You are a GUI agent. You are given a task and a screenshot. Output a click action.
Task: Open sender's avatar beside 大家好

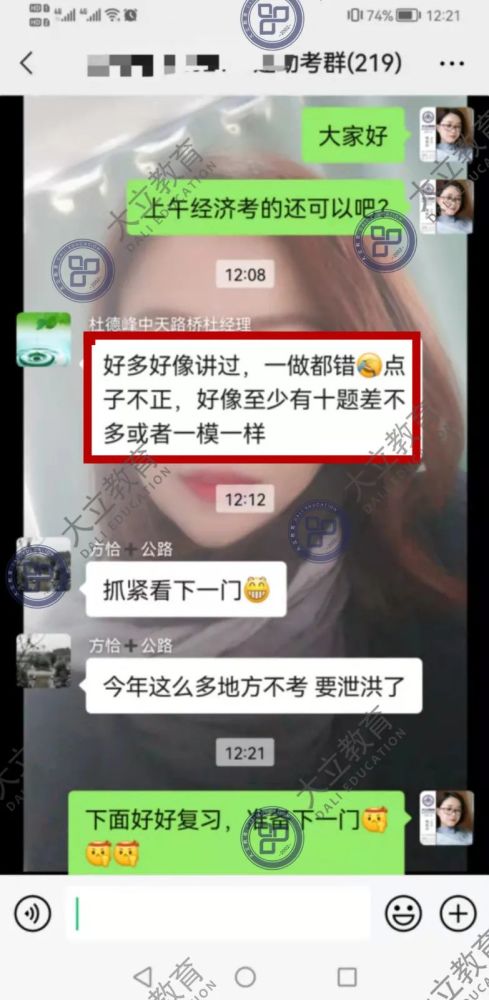coord(447,135)
